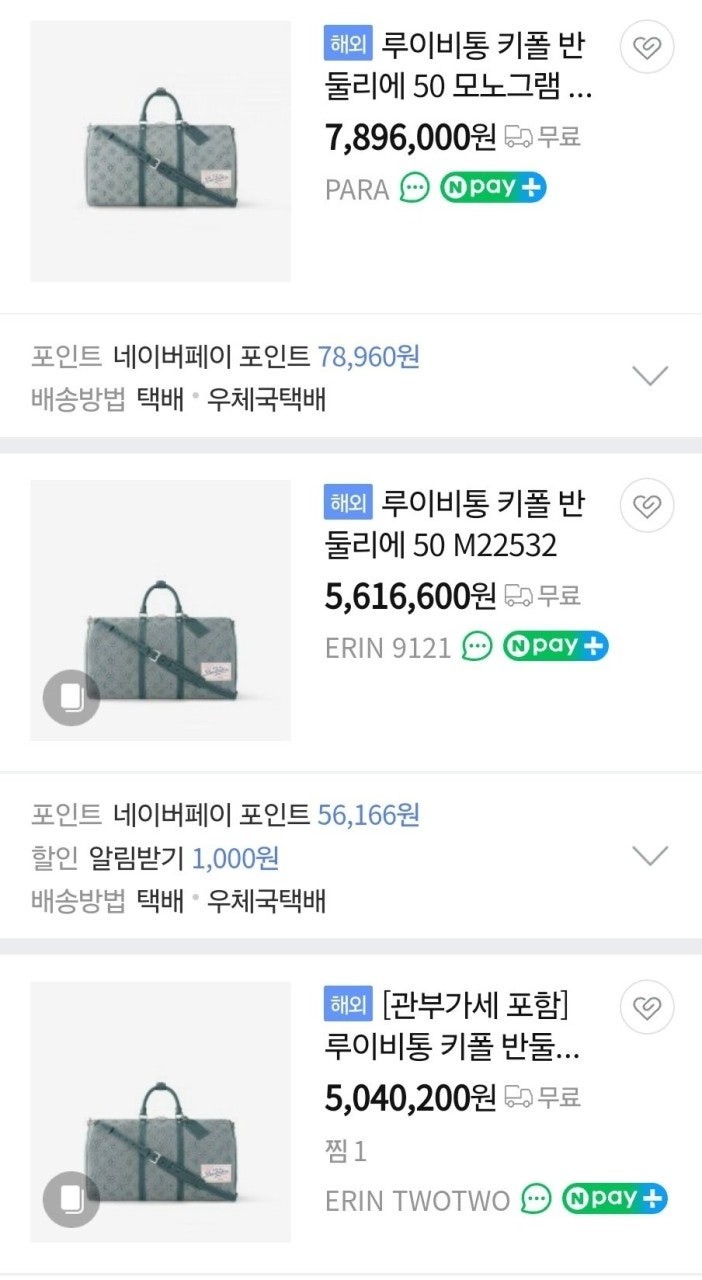702x1280 pixels.
Task: Expand the 56,166원 point and discount details
Action: (651, 856)
